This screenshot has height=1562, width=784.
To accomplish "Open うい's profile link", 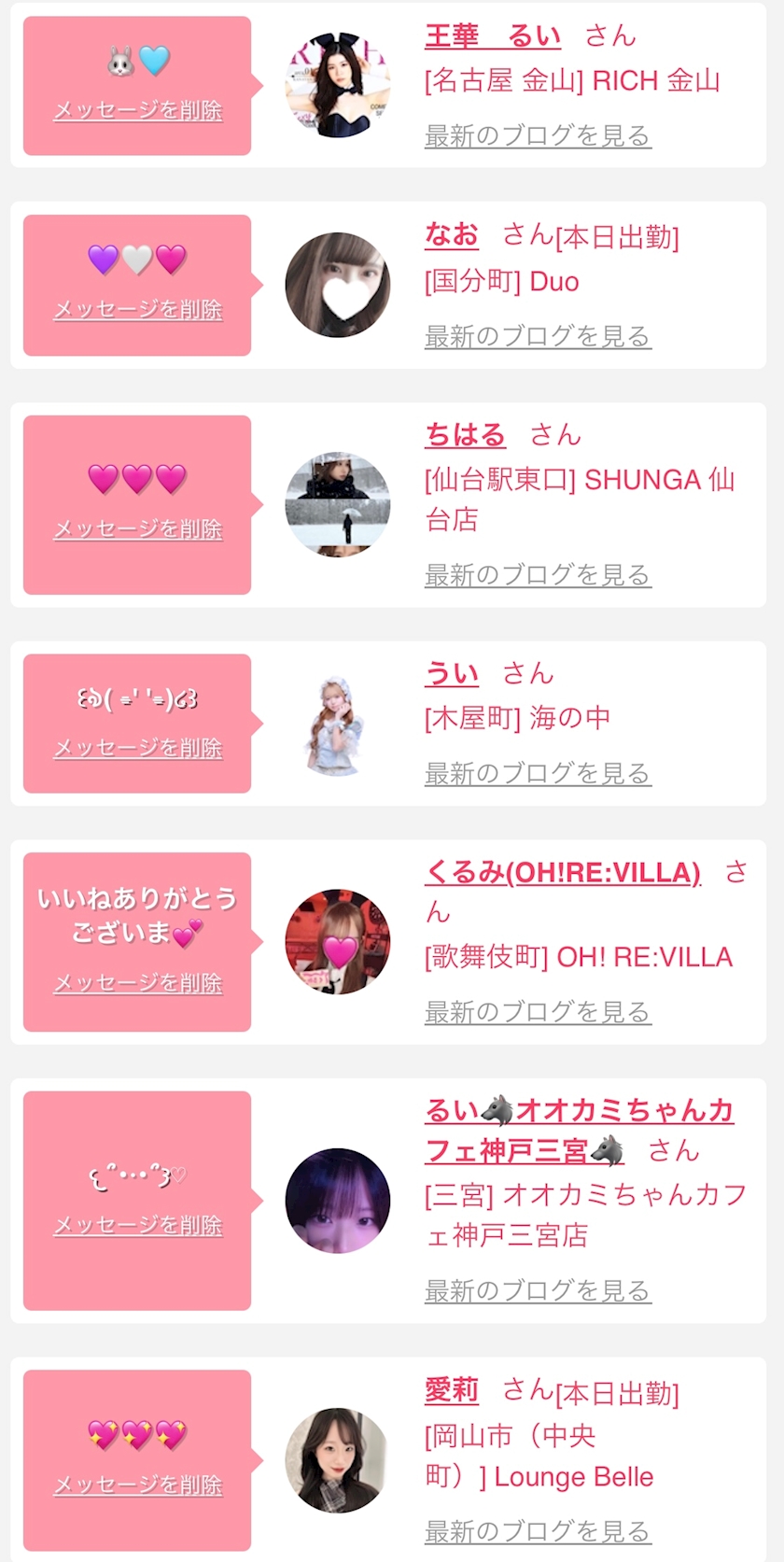I will click(x=452, y=673).
